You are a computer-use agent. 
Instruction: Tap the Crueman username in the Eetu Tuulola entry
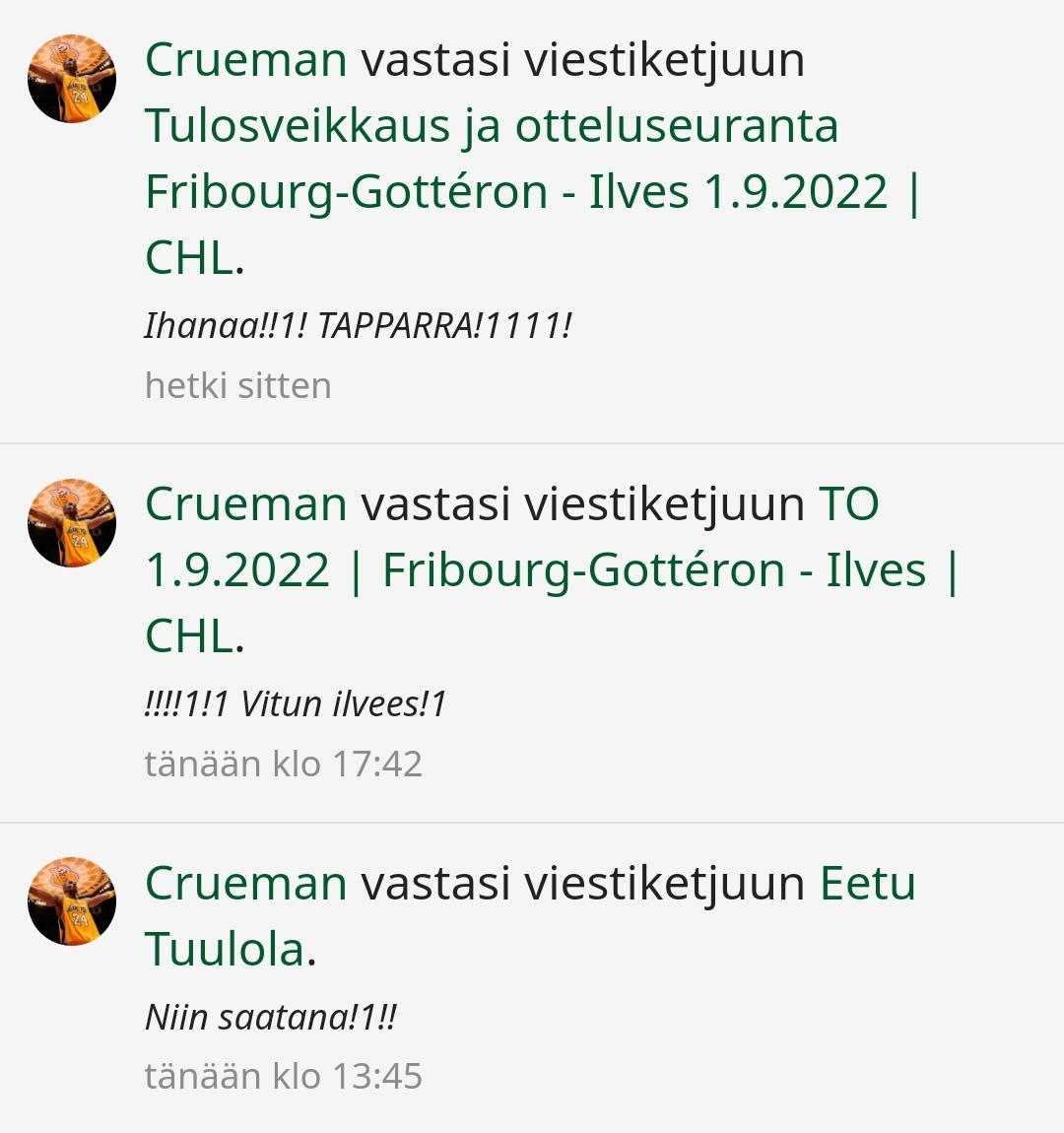coord(245,883)
